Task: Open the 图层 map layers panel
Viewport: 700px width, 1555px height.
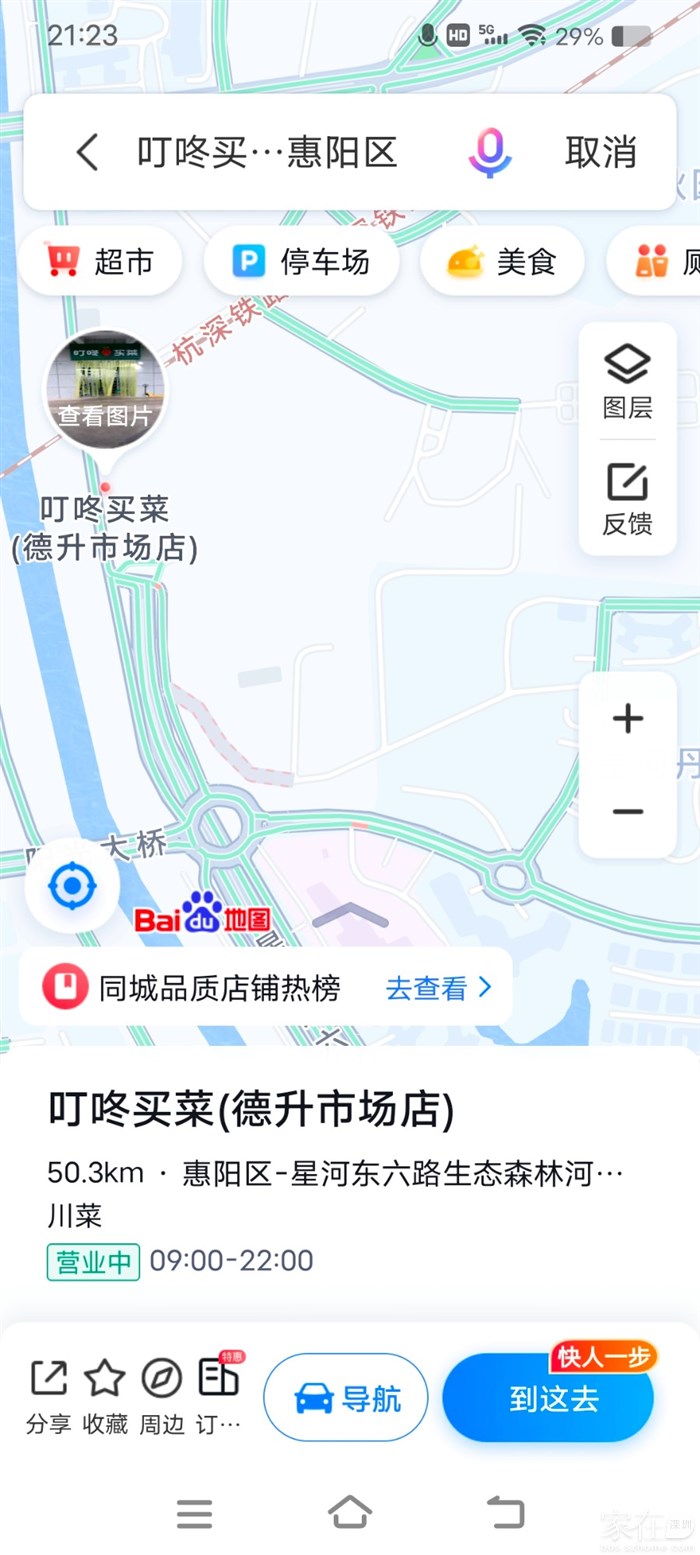Action: [x=628, y=382]
